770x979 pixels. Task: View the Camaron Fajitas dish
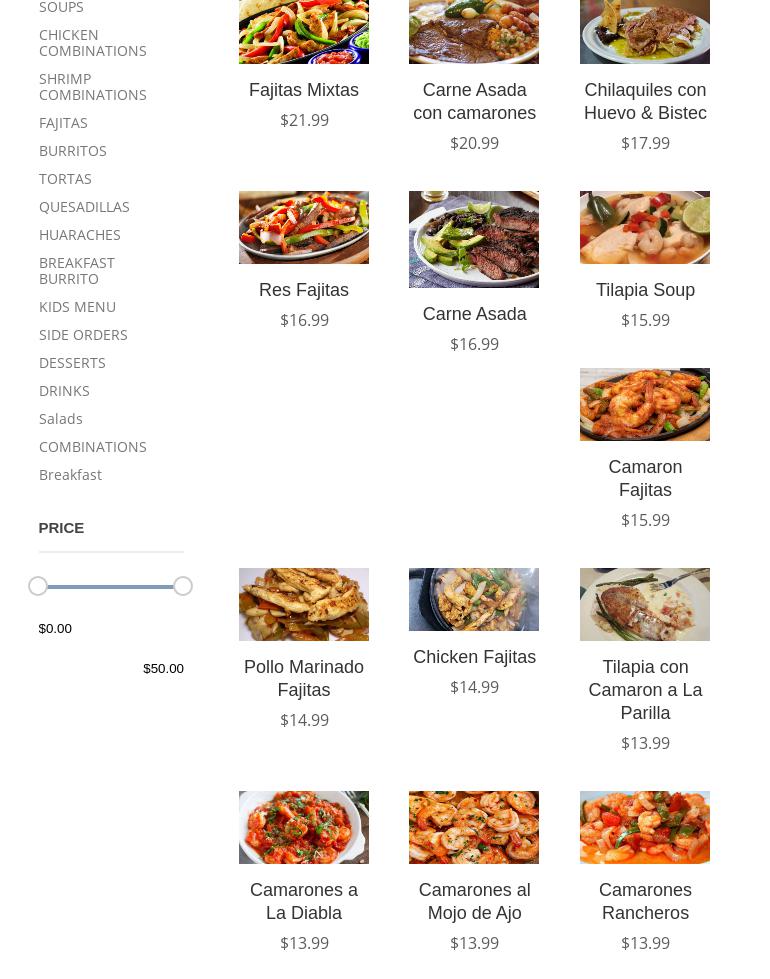645,478
